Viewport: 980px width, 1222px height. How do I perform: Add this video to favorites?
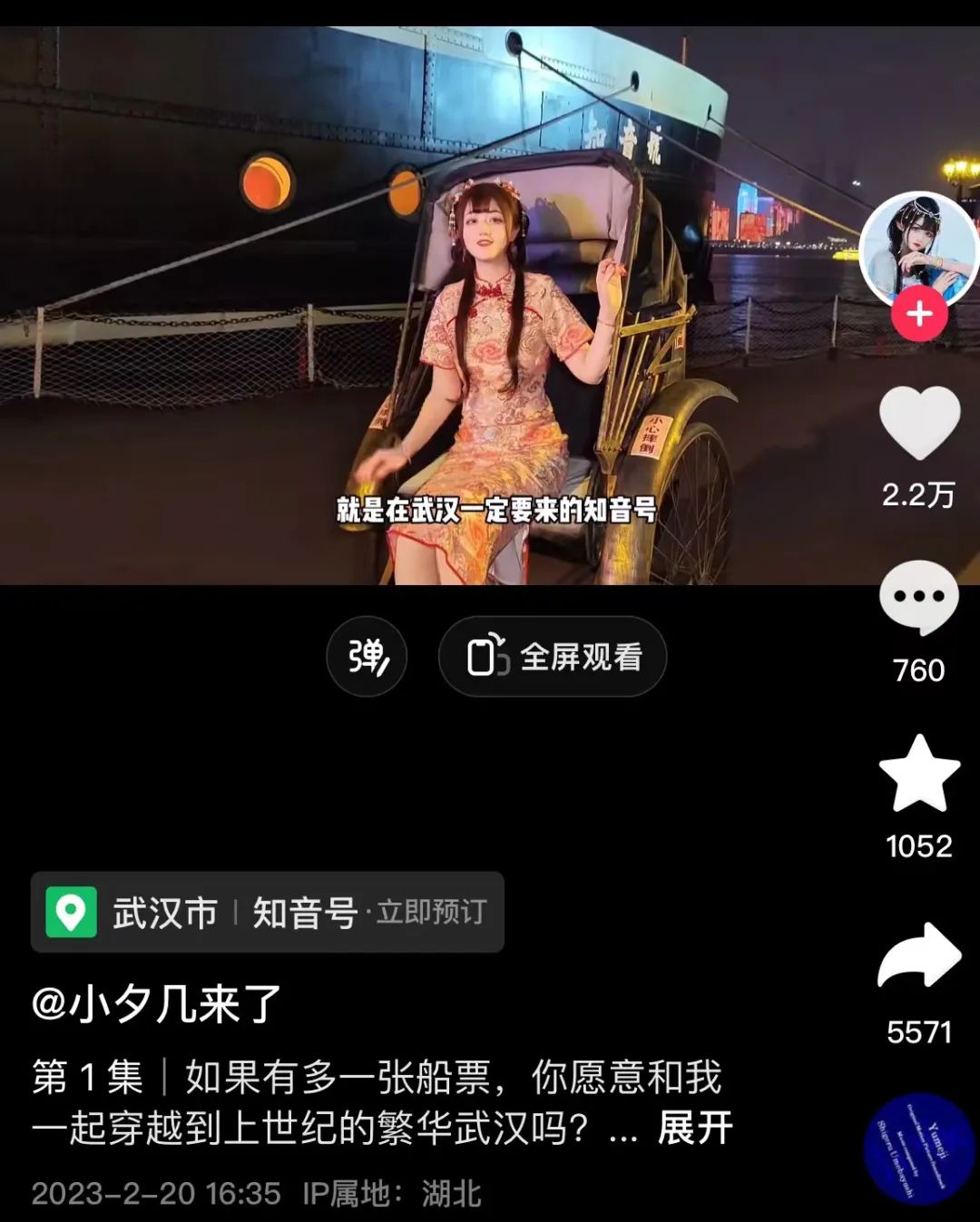click(x=919, y=774)
